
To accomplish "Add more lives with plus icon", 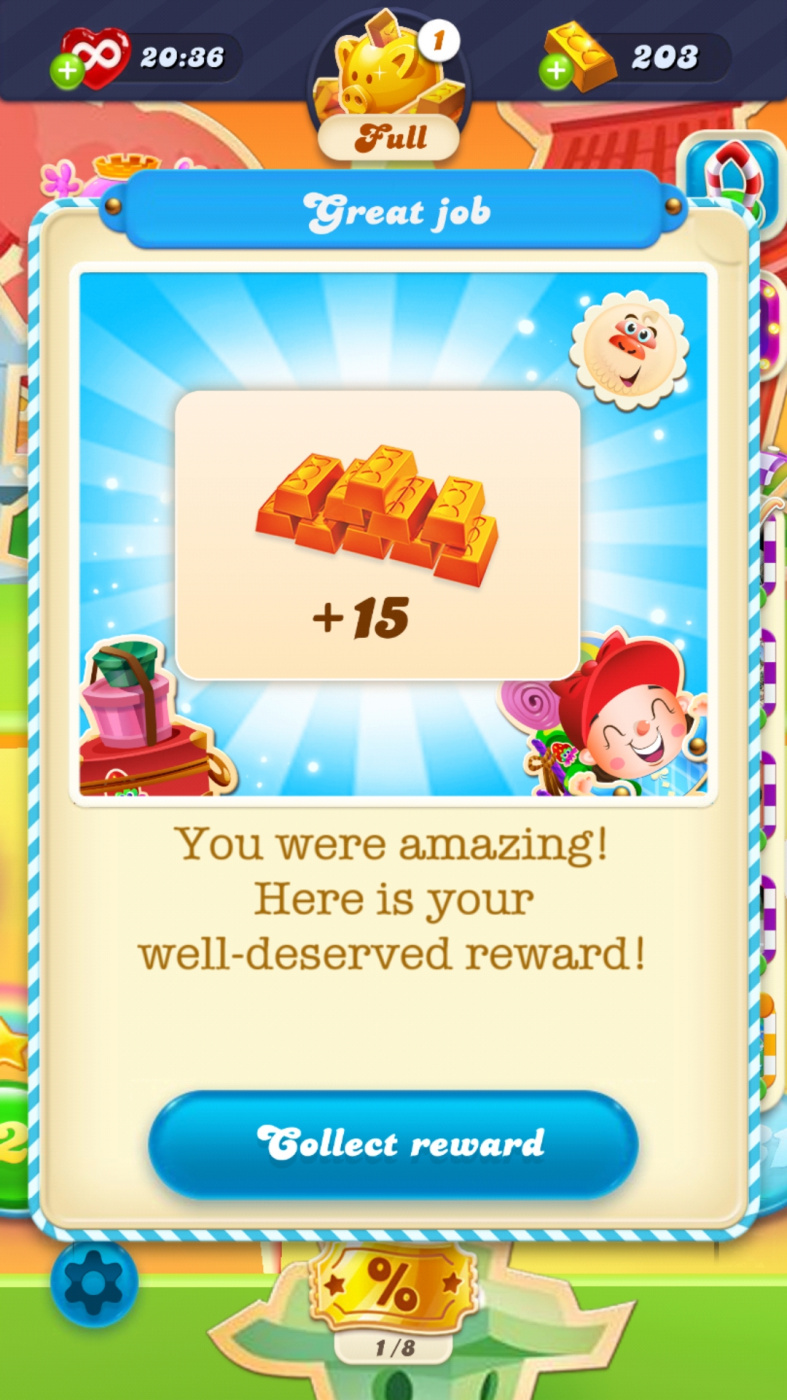I will click(66, 69).
